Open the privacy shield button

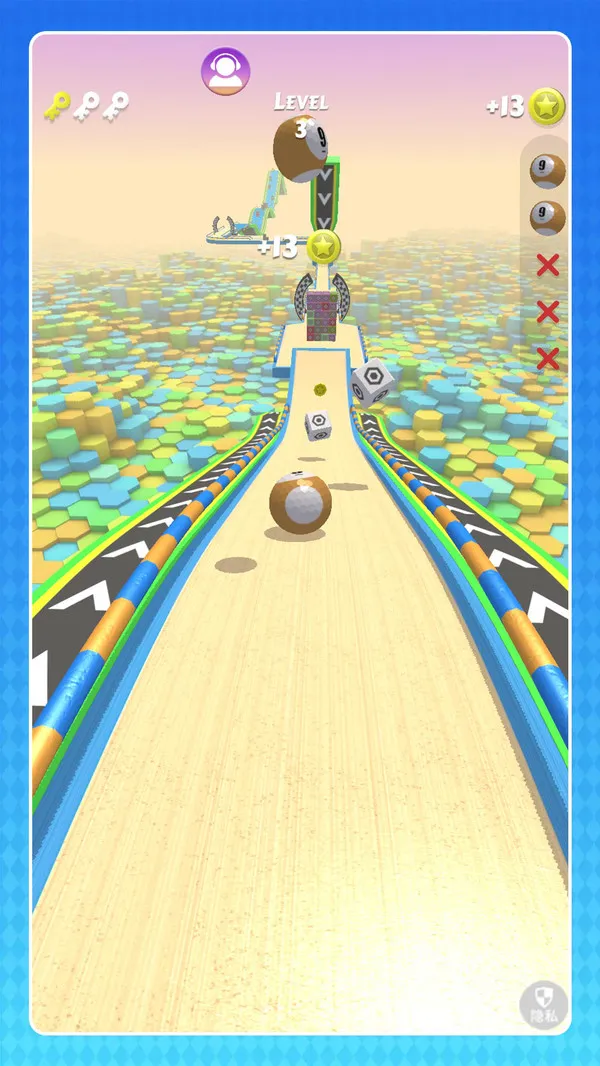point(544,1004)
